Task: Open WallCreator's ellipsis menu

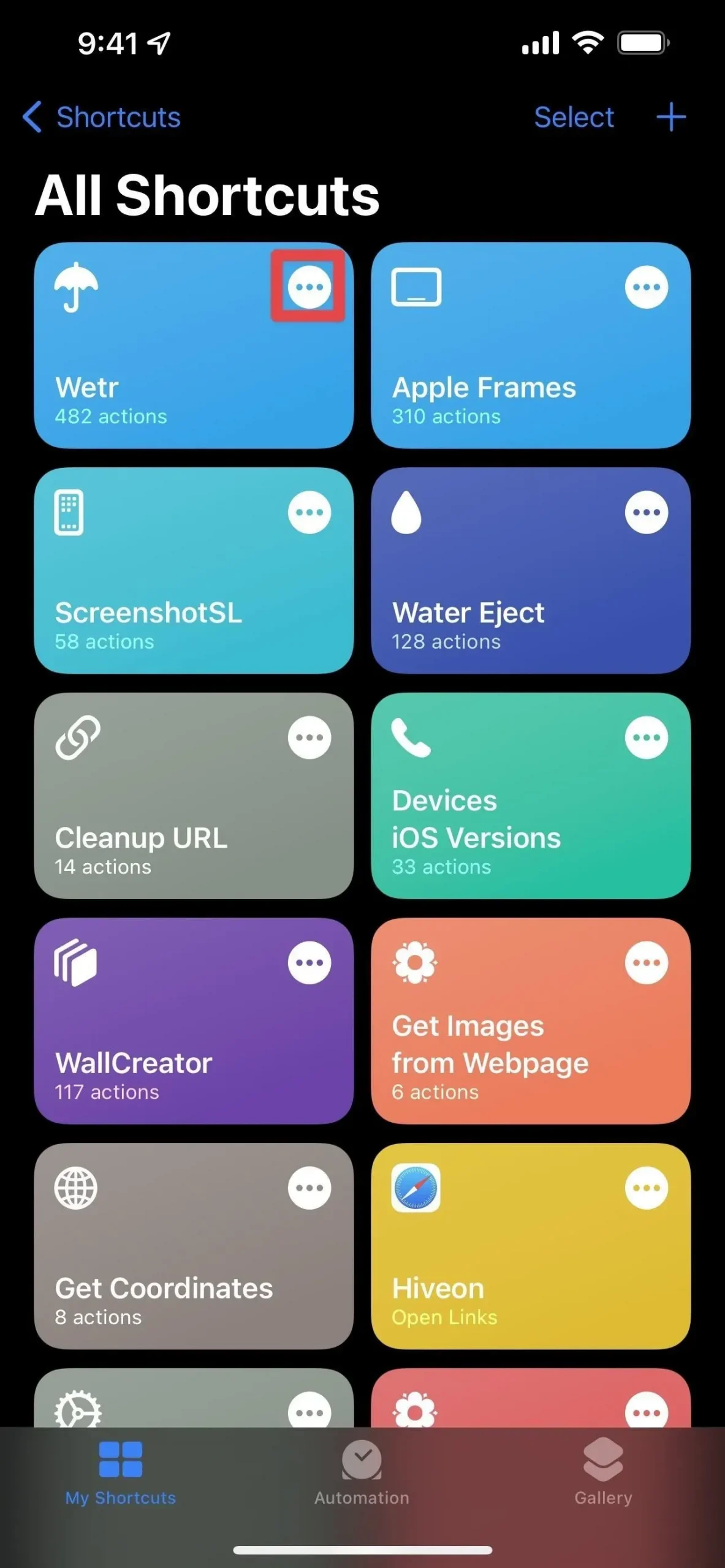Action: tap(309, 963)
